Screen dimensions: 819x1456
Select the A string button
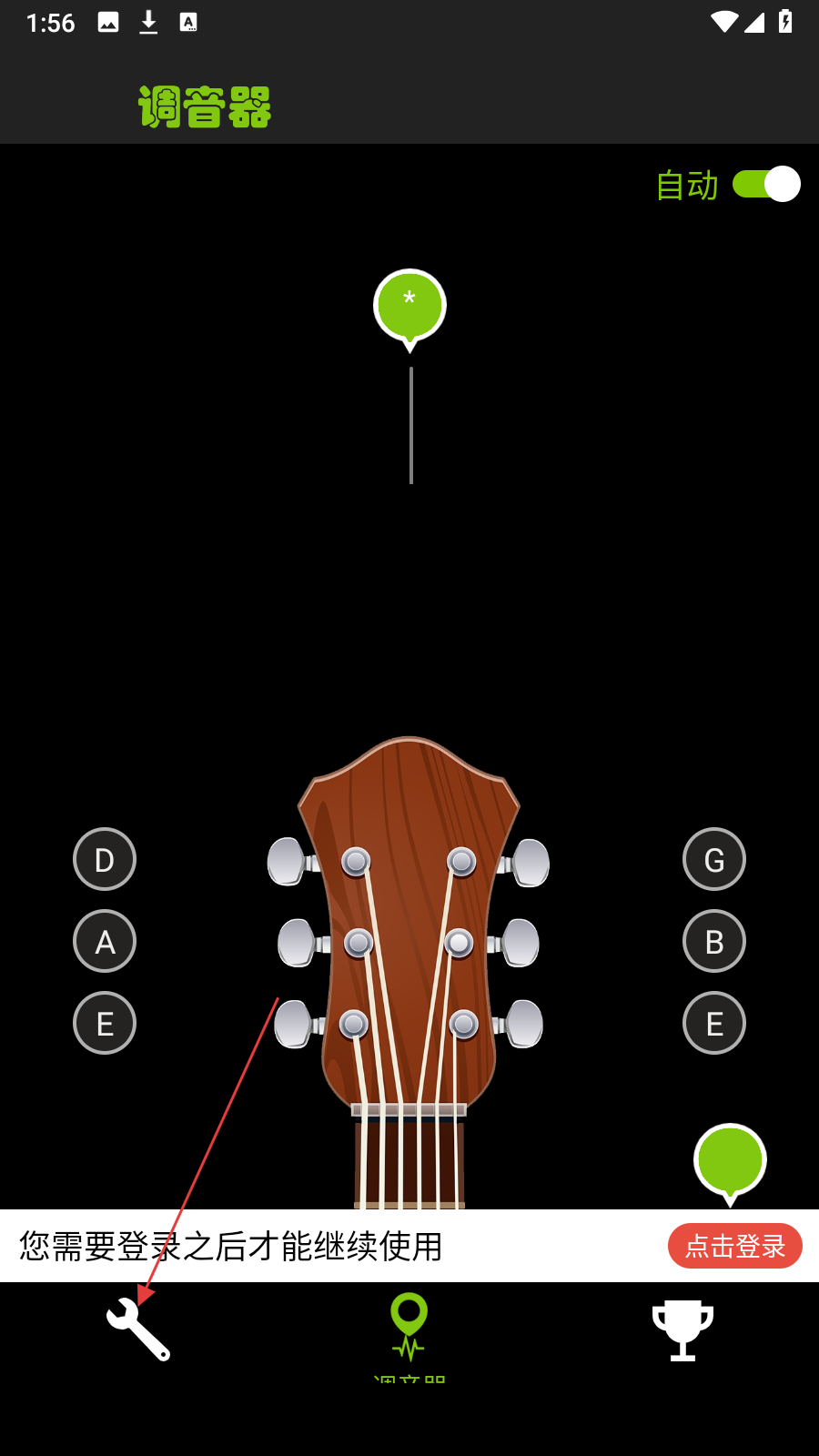(105, 941)
